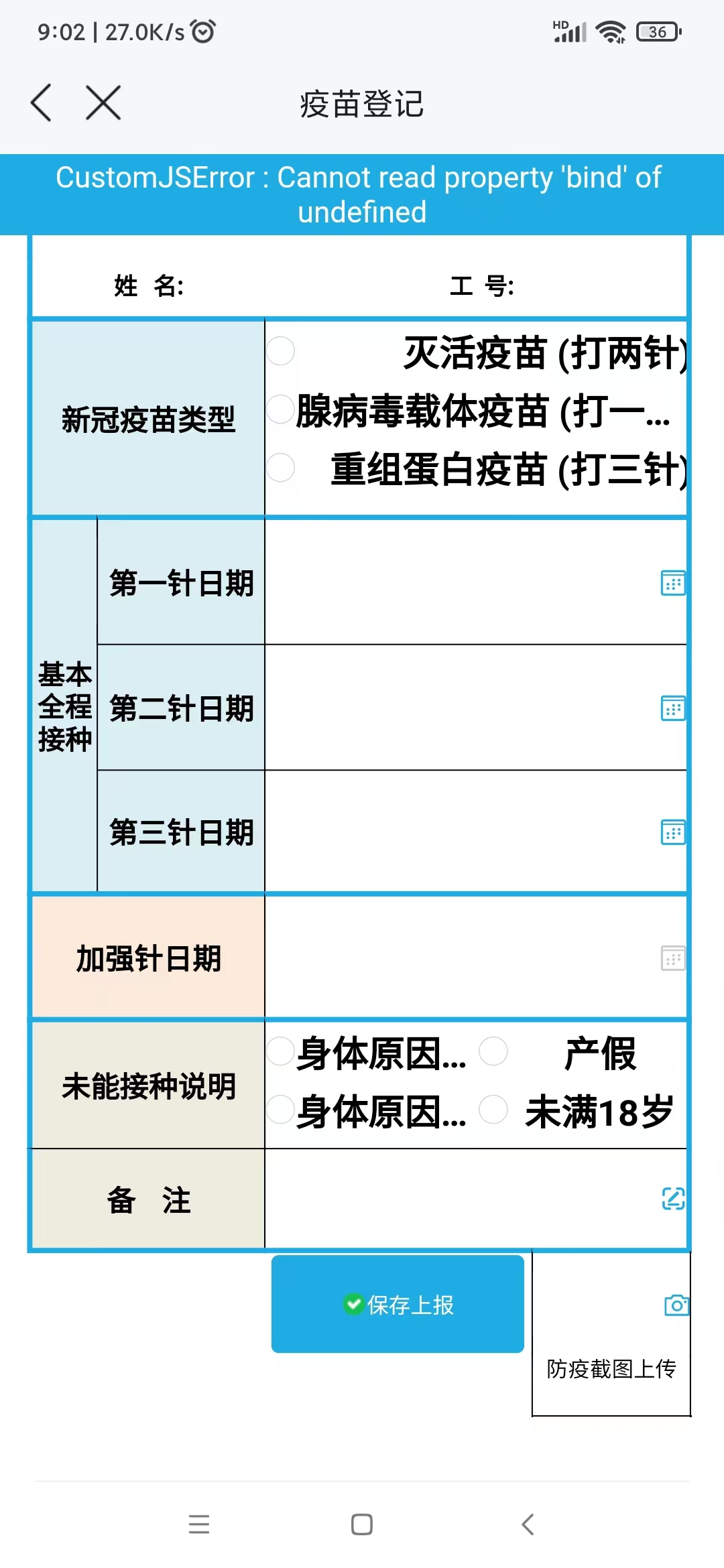Select 未满18岁 as reason
This screenshot has height=1568, width=724.
tap(493, 1110)
